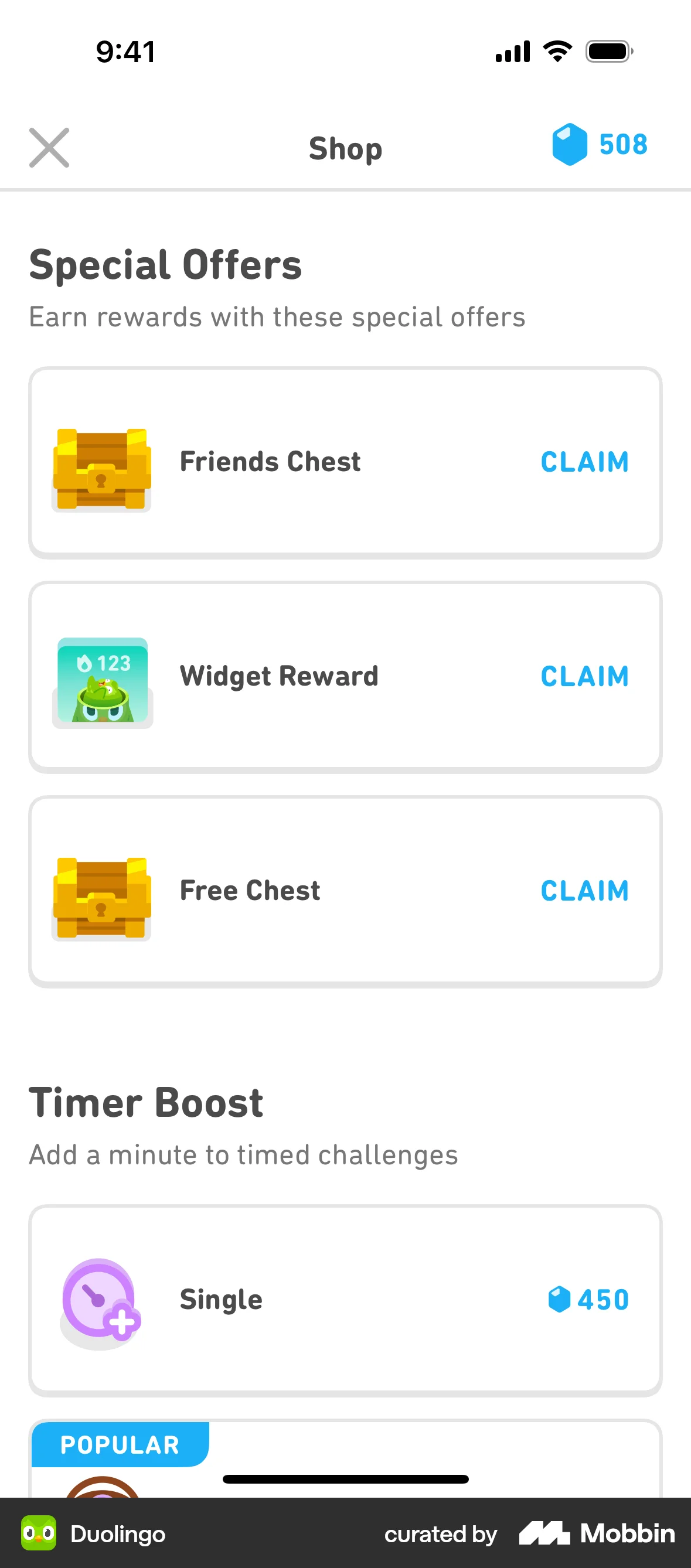Open the Friends Chest offer card
Viewport: 691px width, 1568px height.
click(345, 461)
